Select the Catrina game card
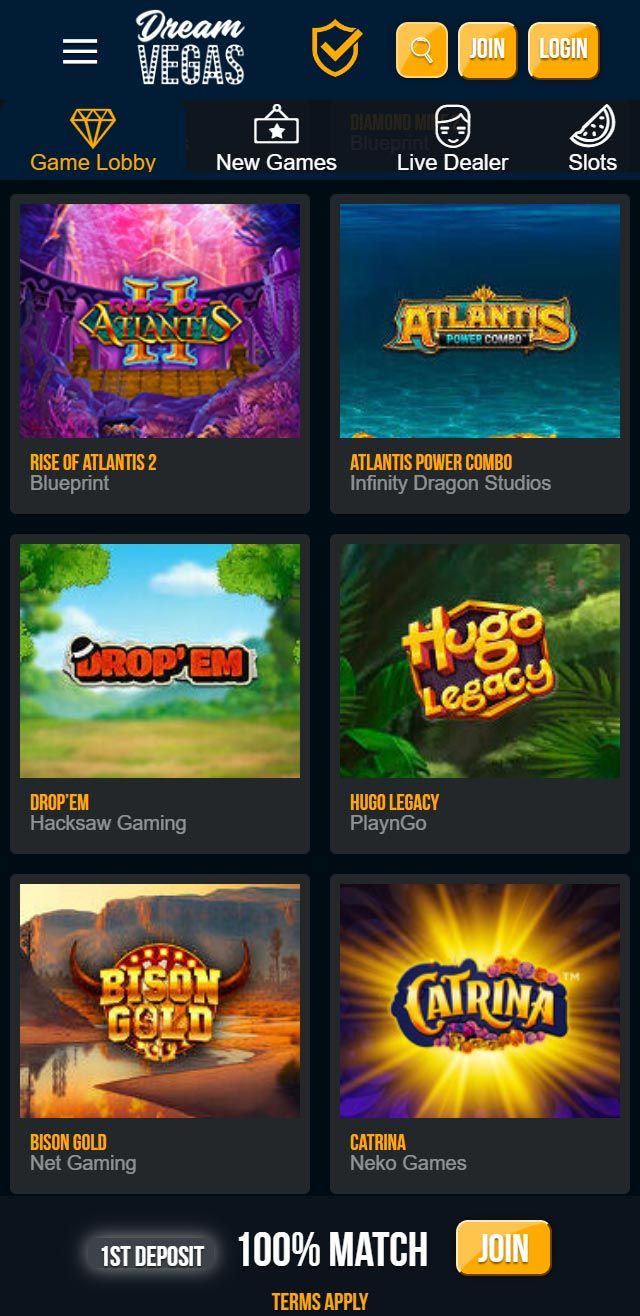640x1316 pixels. coord(480,1001)
